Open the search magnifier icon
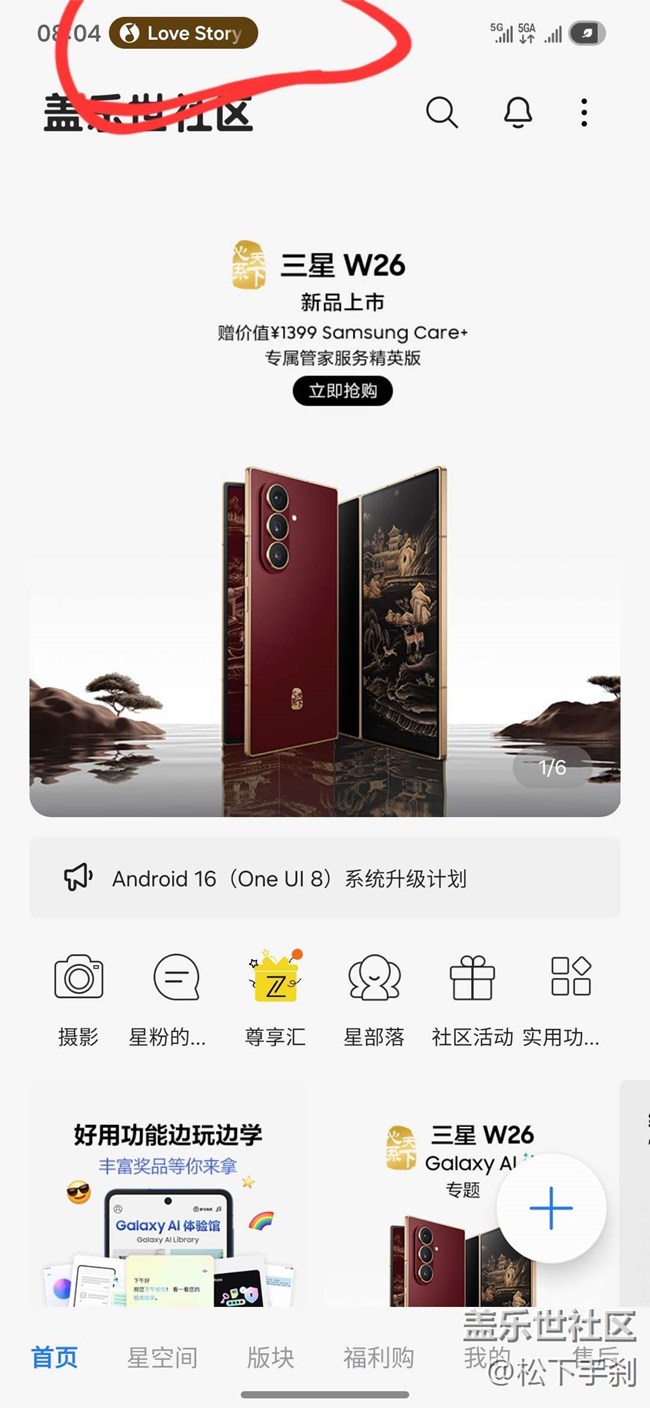The width and height of the screenshot is (650, 1408). [441, 112]
